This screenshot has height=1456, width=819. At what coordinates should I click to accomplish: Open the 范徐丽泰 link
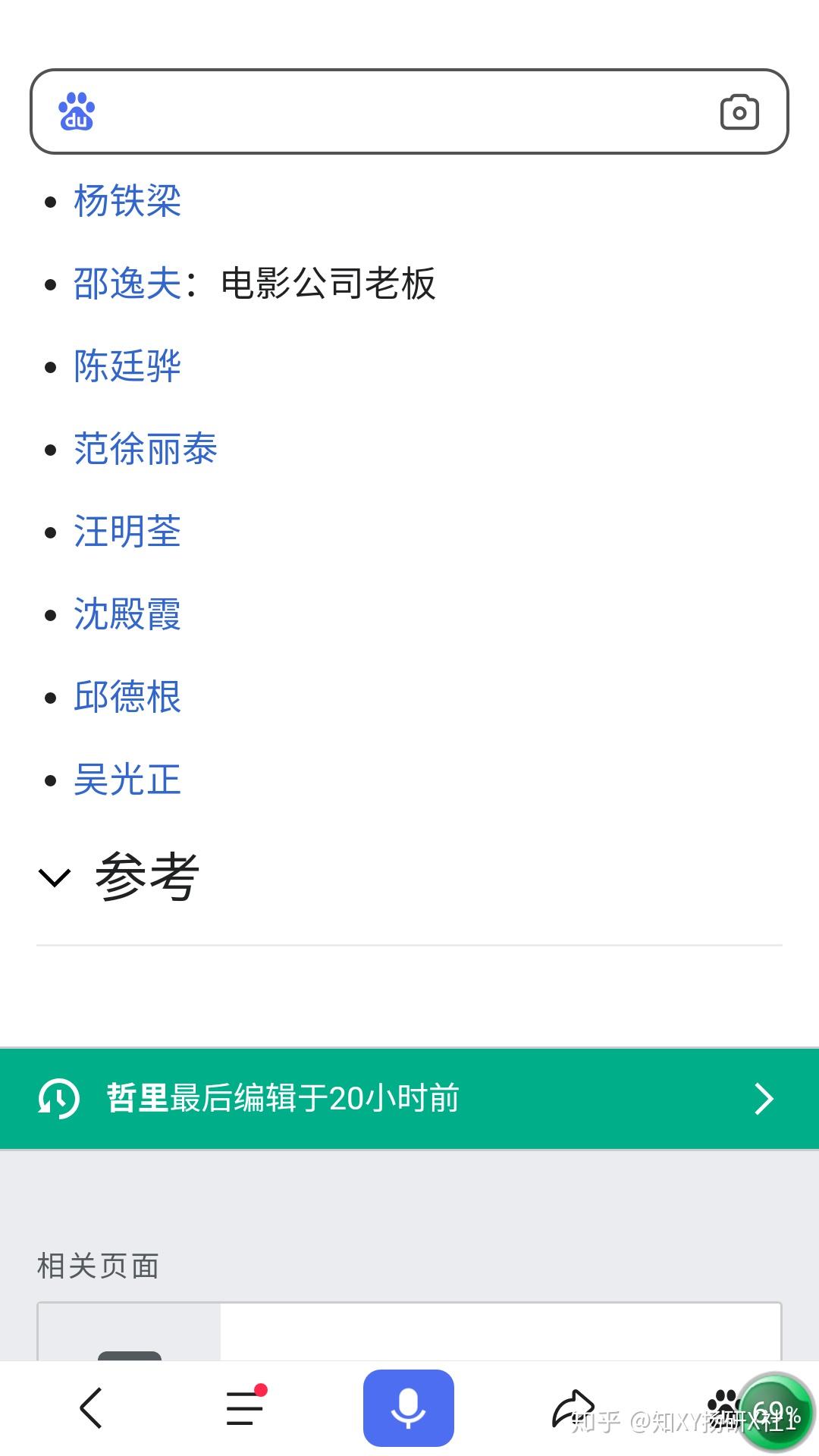tap(146, 449)
